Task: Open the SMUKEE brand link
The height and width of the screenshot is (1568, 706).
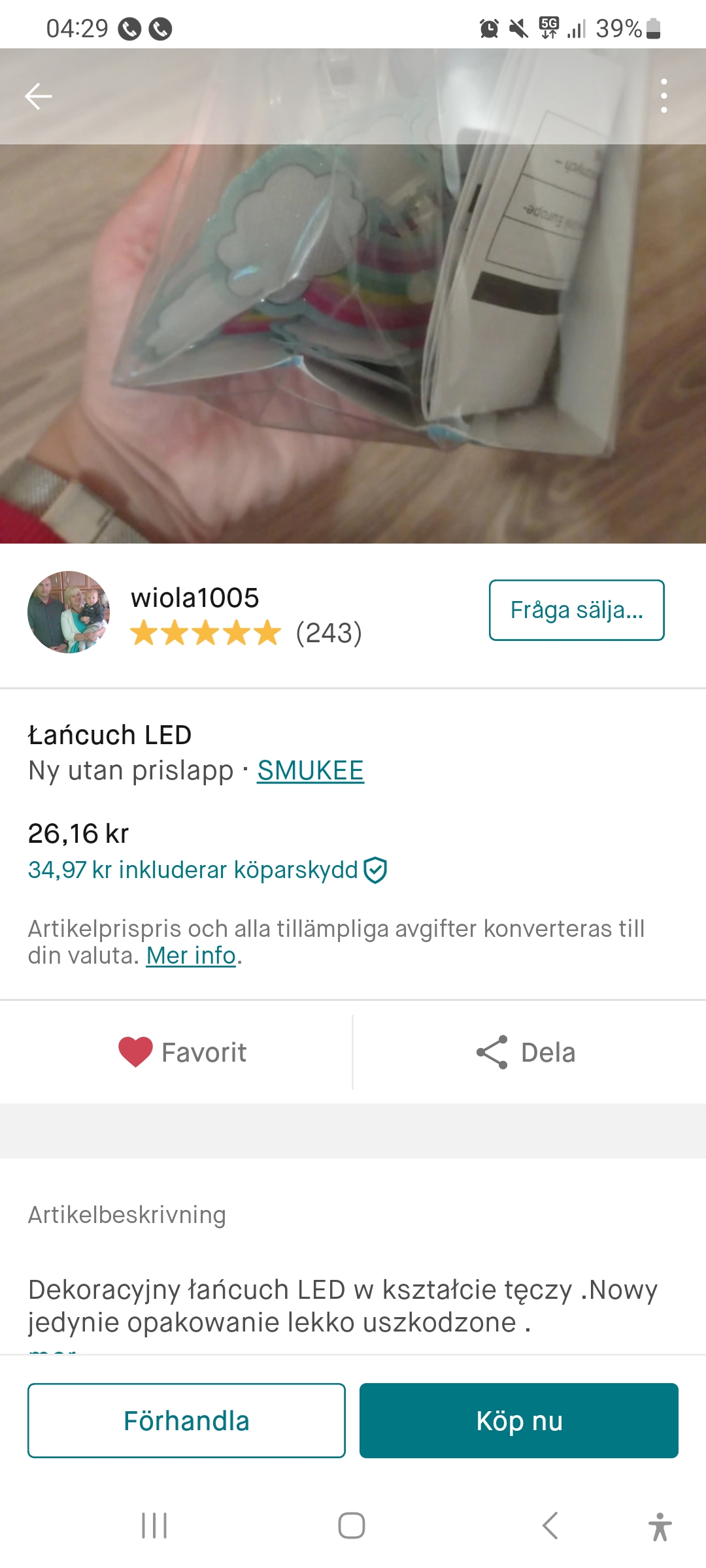Action: [311, 771]
